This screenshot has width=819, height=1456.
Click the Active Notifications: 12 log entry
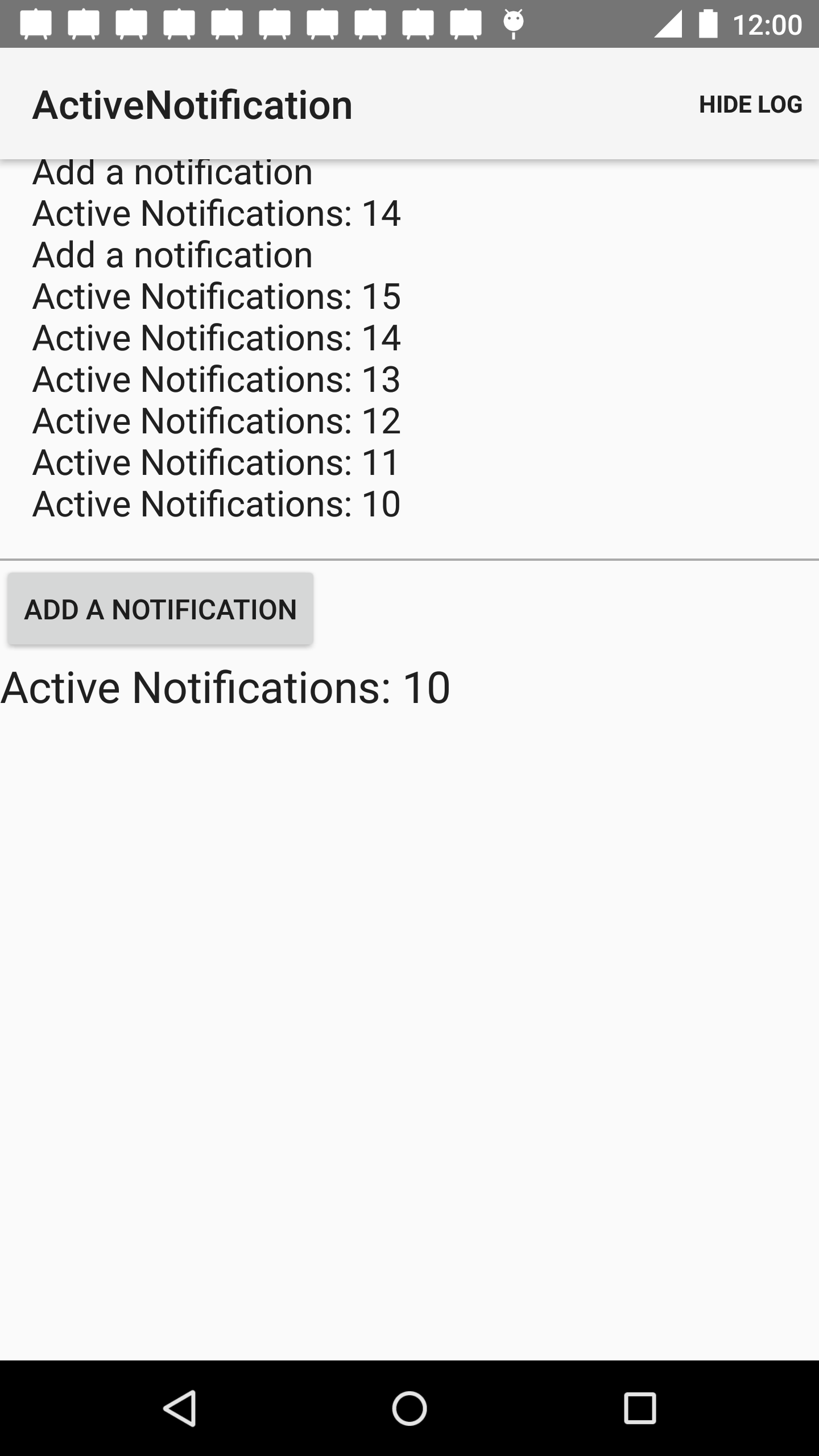pos(216,420)
